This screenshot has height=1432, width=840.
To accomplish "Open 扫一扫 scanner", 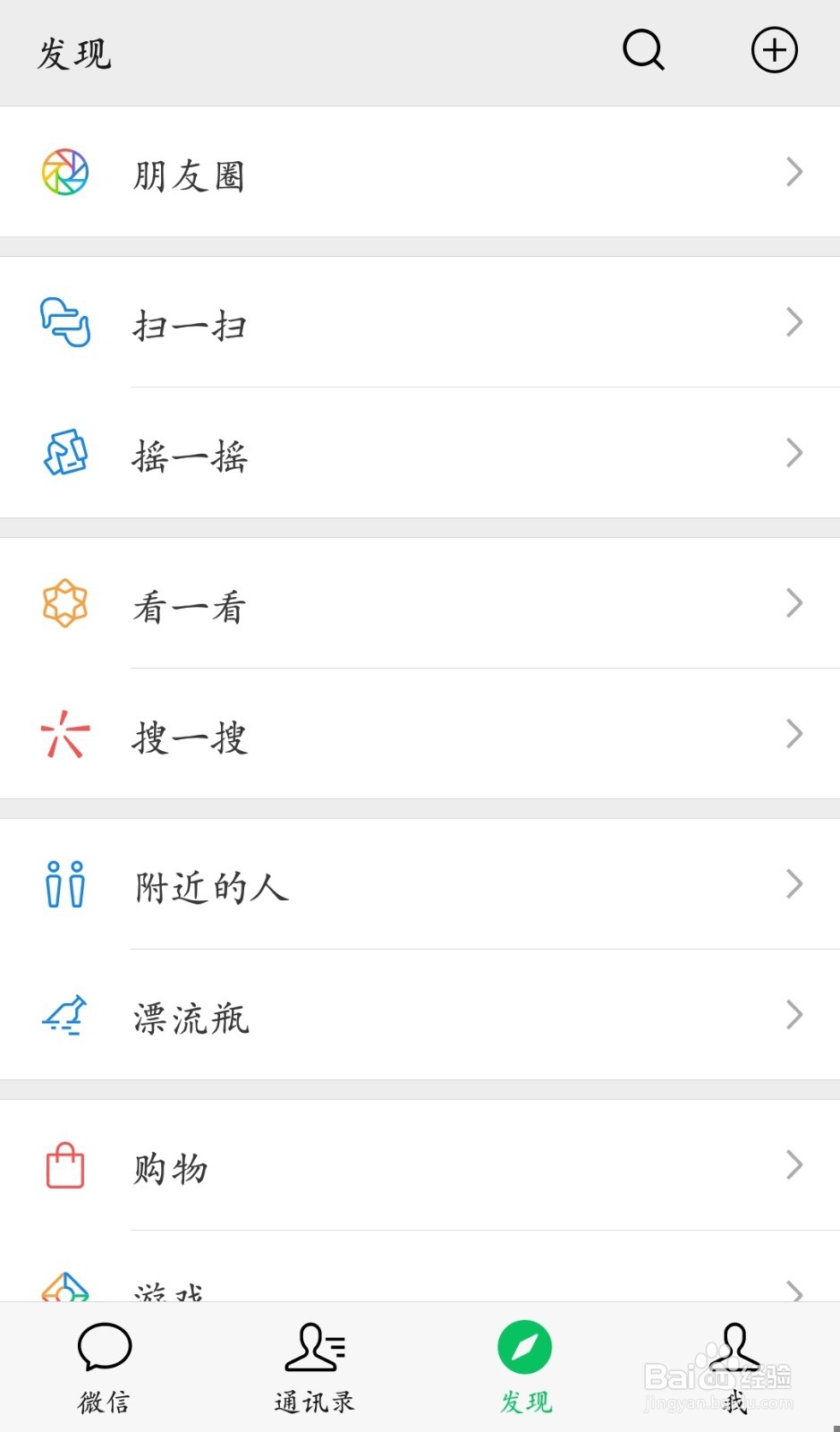I will (420, 322).
